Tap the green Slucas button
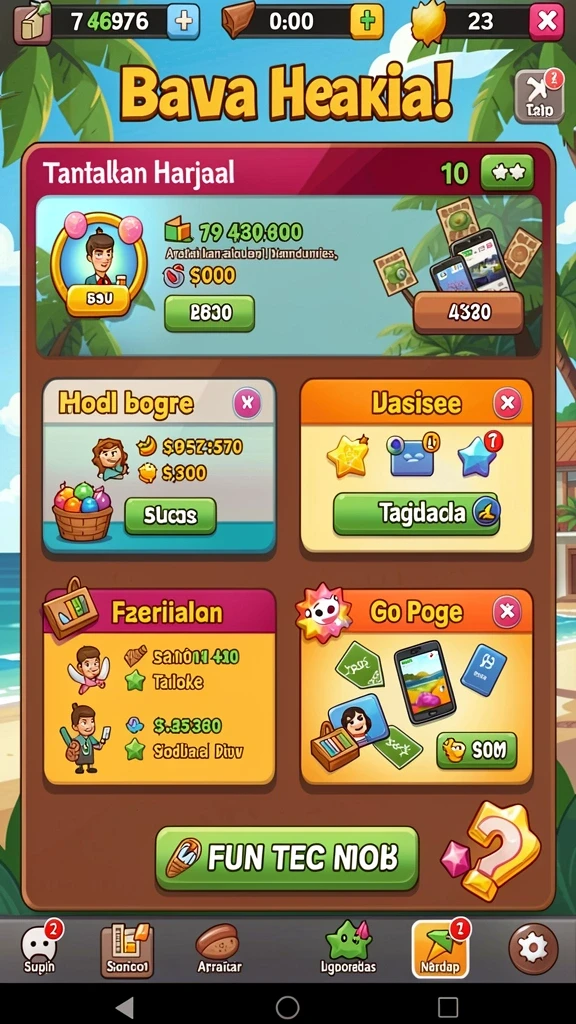Viewport: 576px width, 1024px height. pyautogui.click(x=170, y=516)
